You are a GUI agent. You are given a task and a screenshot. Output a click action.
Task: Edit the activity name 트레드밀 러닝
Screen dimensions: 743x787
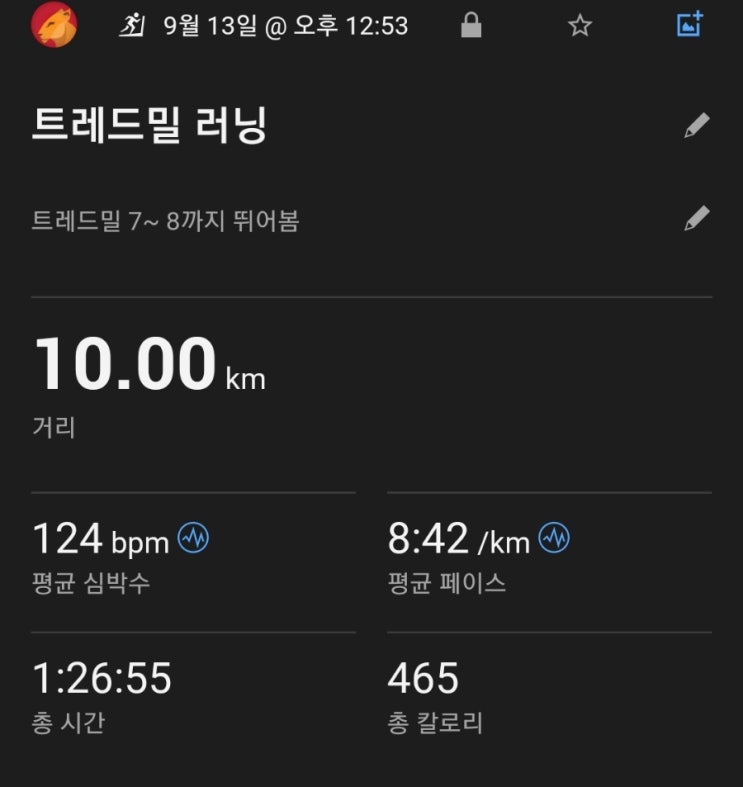(697, 125)
